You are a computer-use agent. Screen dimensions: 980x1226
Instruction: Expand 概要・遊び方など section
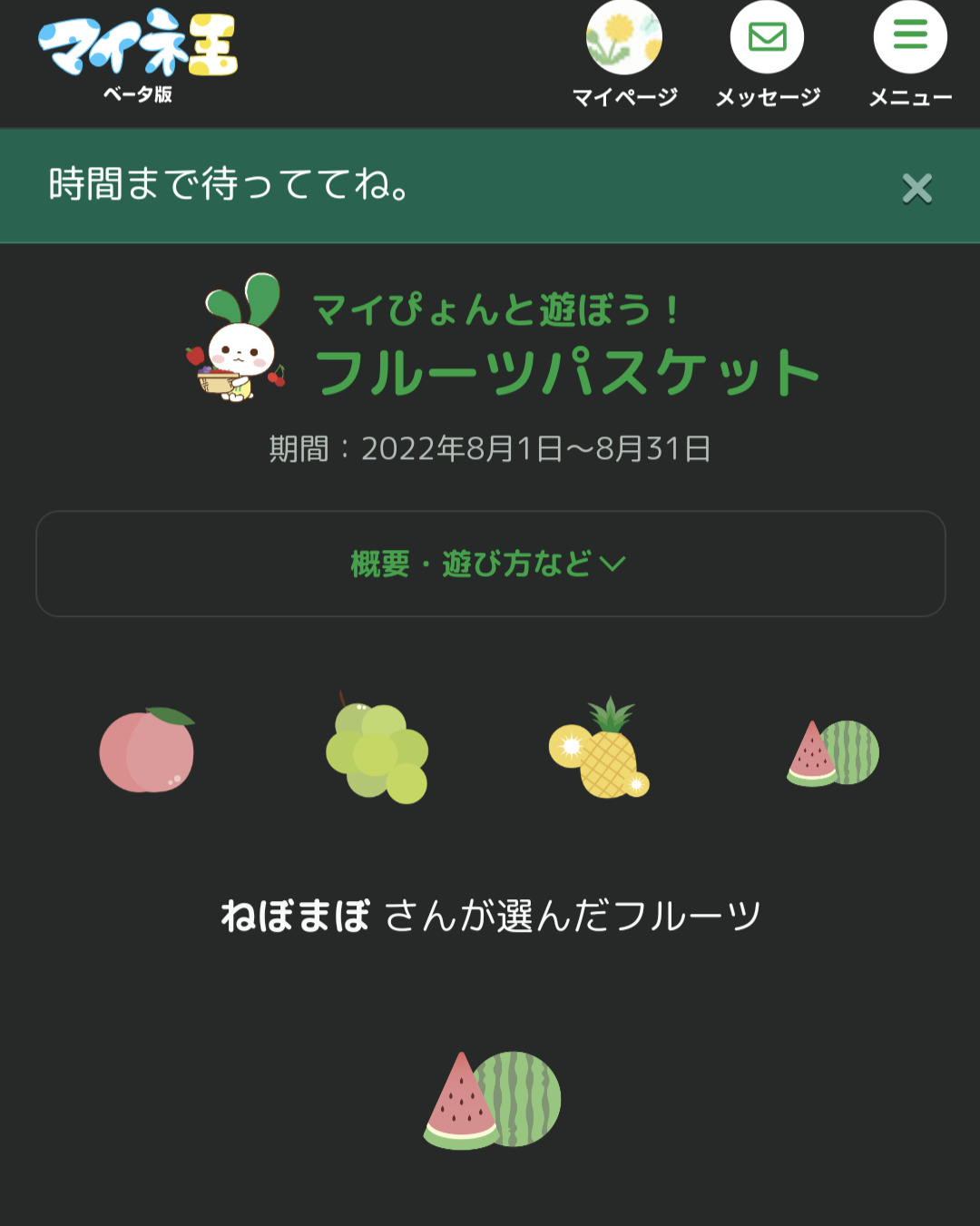491,564
